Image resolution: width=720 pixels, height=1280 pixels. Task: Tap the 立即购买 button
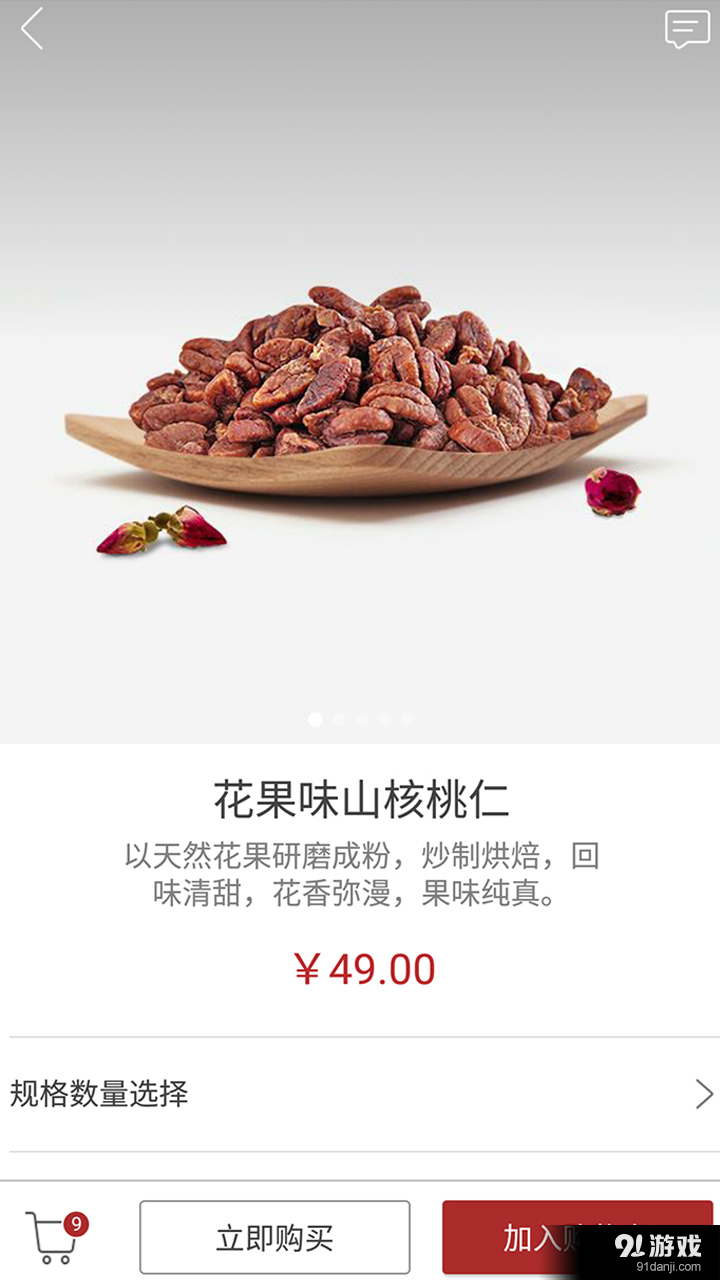pos(275,1237)
